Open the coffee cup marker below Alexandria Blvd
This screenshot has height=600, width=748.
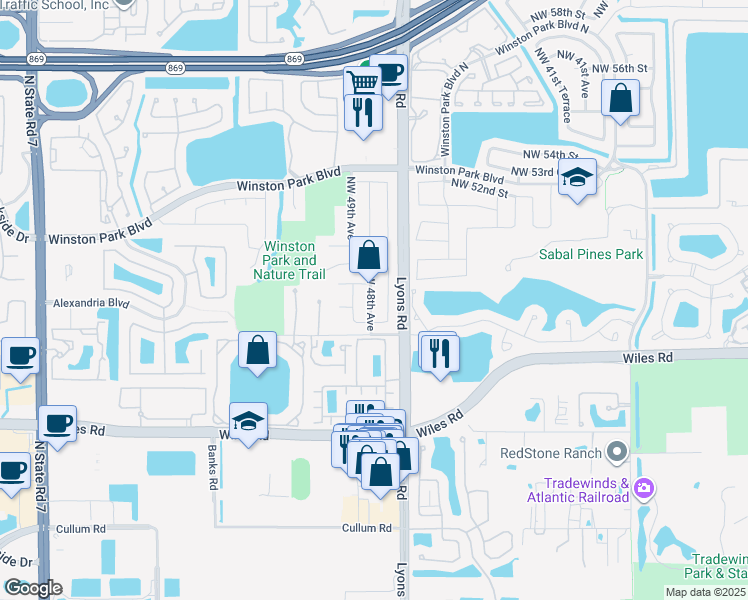pyautogui.click(x=19, y=356)
